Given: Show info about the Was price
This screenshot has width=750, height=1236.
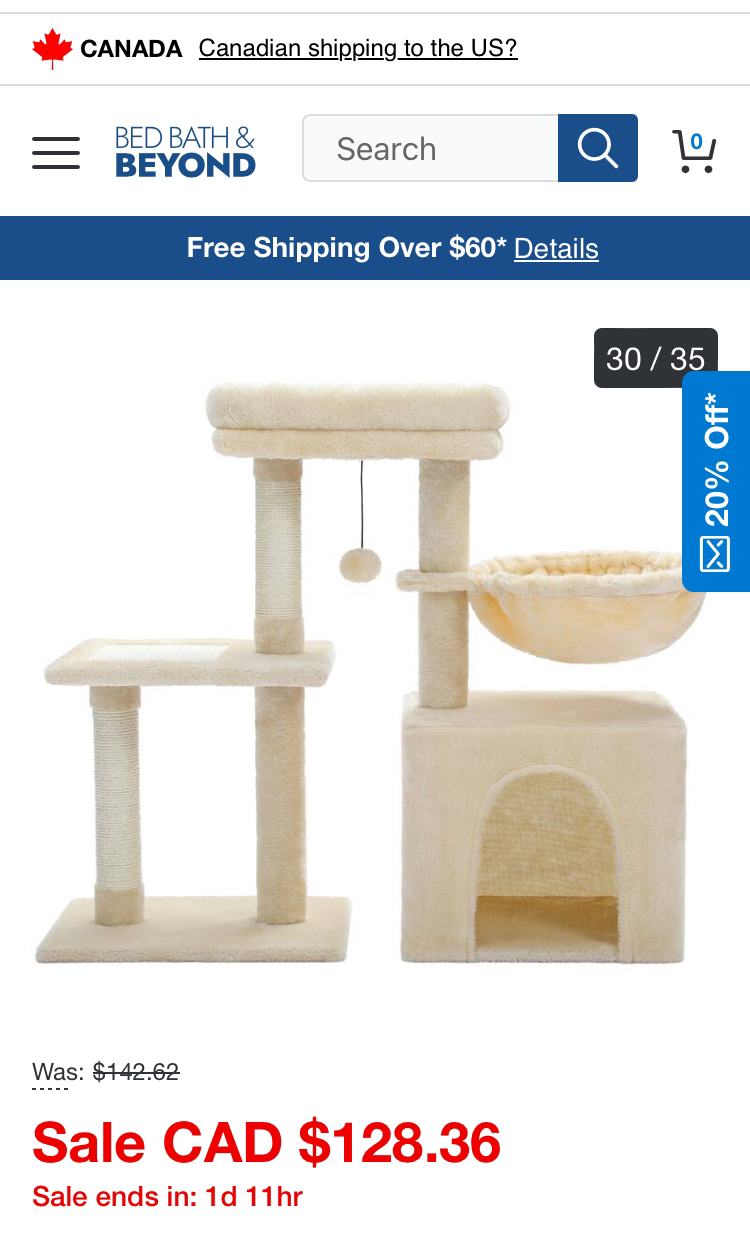Looking at the screenshot, I should [x=58, y=1073].
